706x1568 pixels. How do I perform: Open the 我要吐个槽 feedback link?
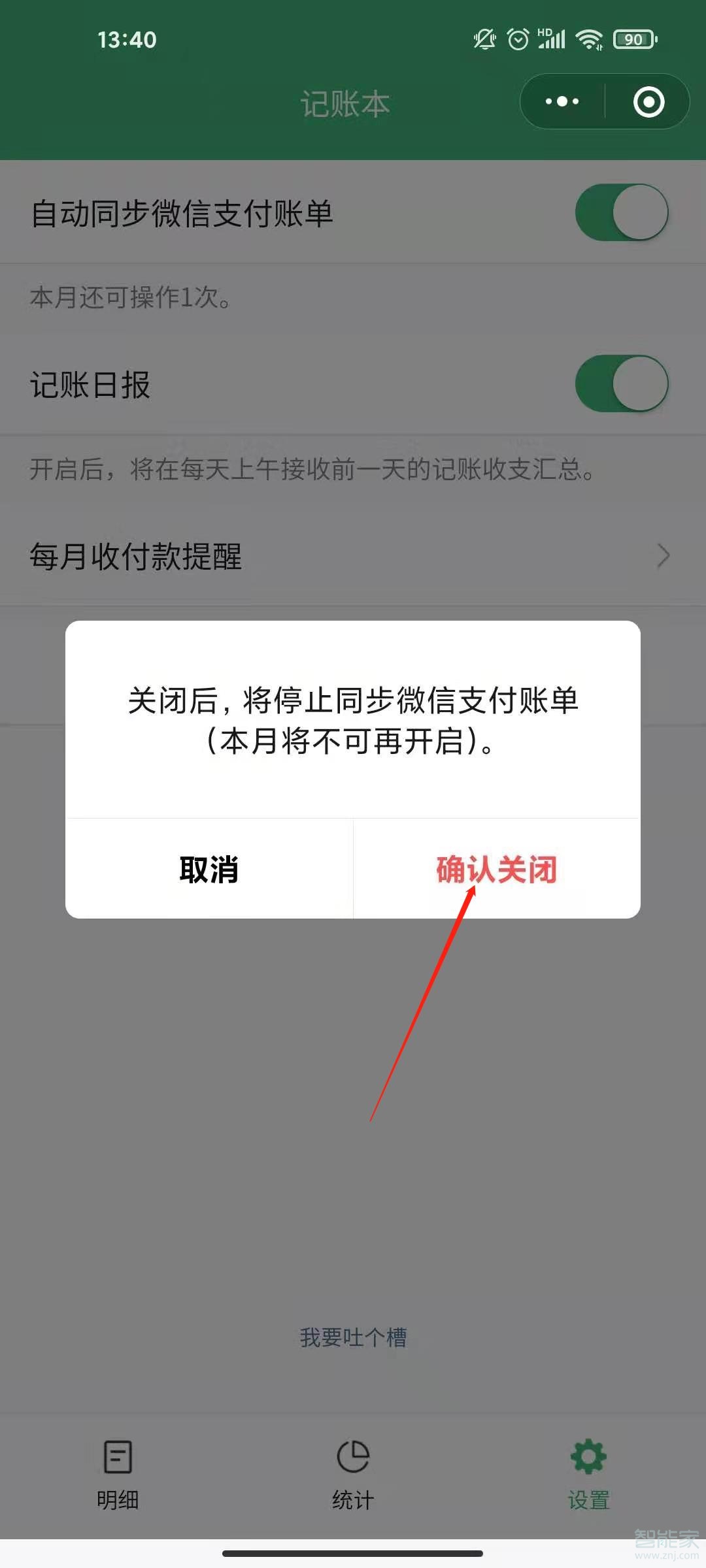click(353, 1337)
